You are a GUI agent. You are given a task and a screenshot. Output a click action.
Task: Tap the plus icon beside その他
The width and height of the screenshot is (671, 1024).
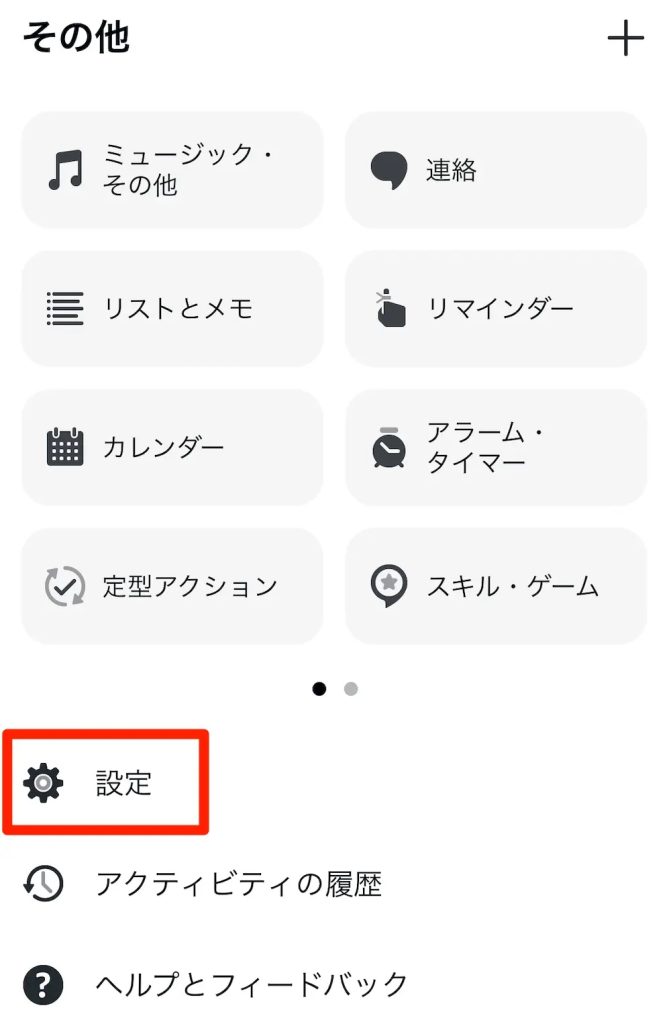626,39
